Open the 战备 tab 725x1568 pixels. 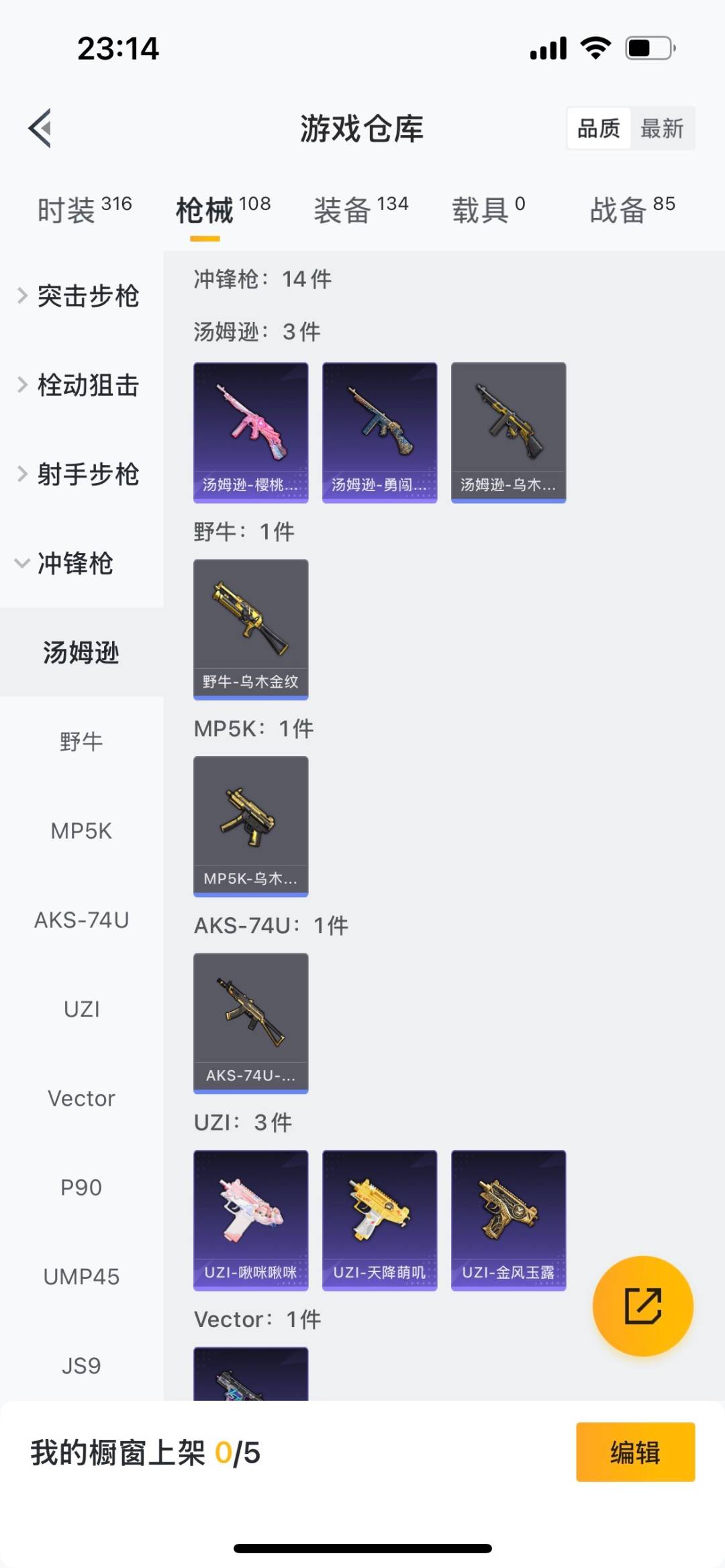click(x=632, y=210)
